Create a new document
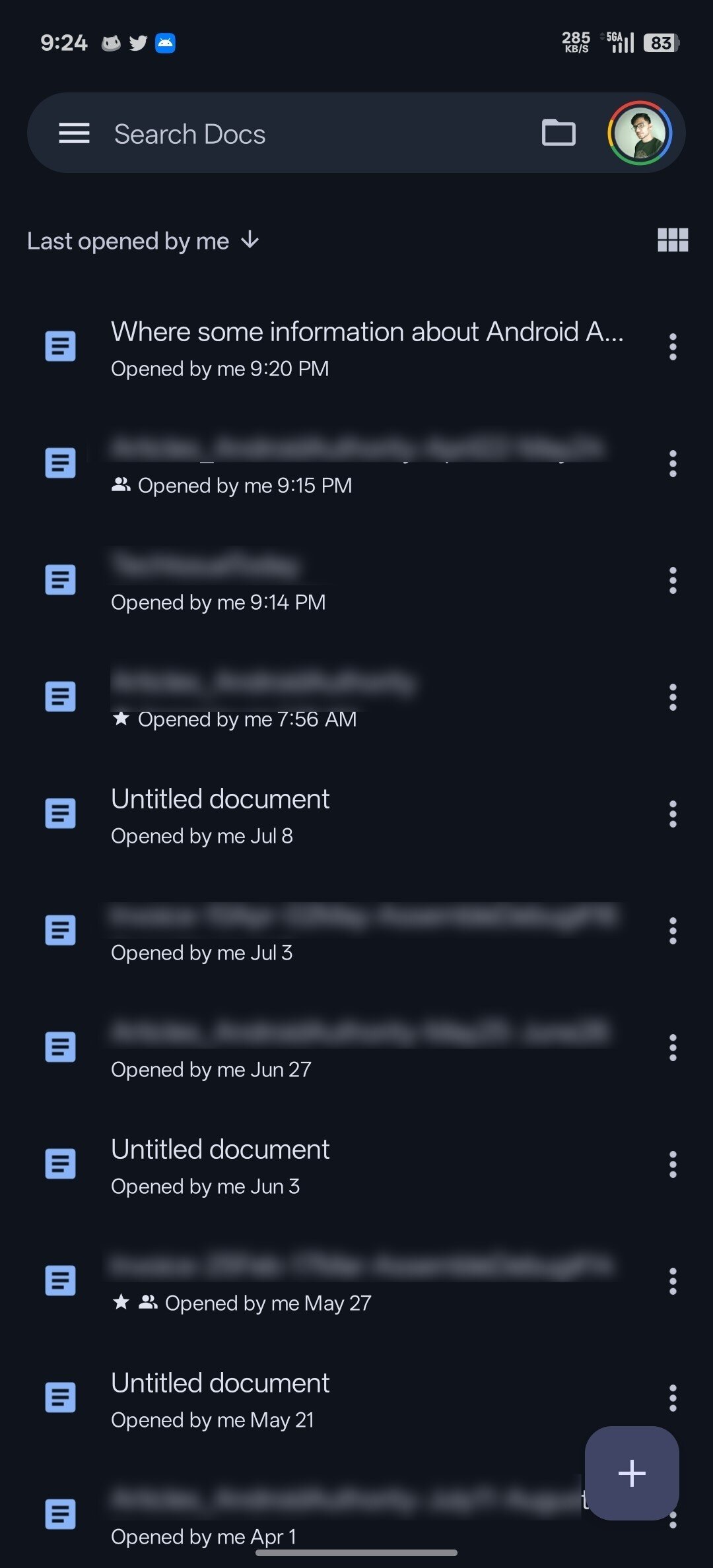 632,1473
